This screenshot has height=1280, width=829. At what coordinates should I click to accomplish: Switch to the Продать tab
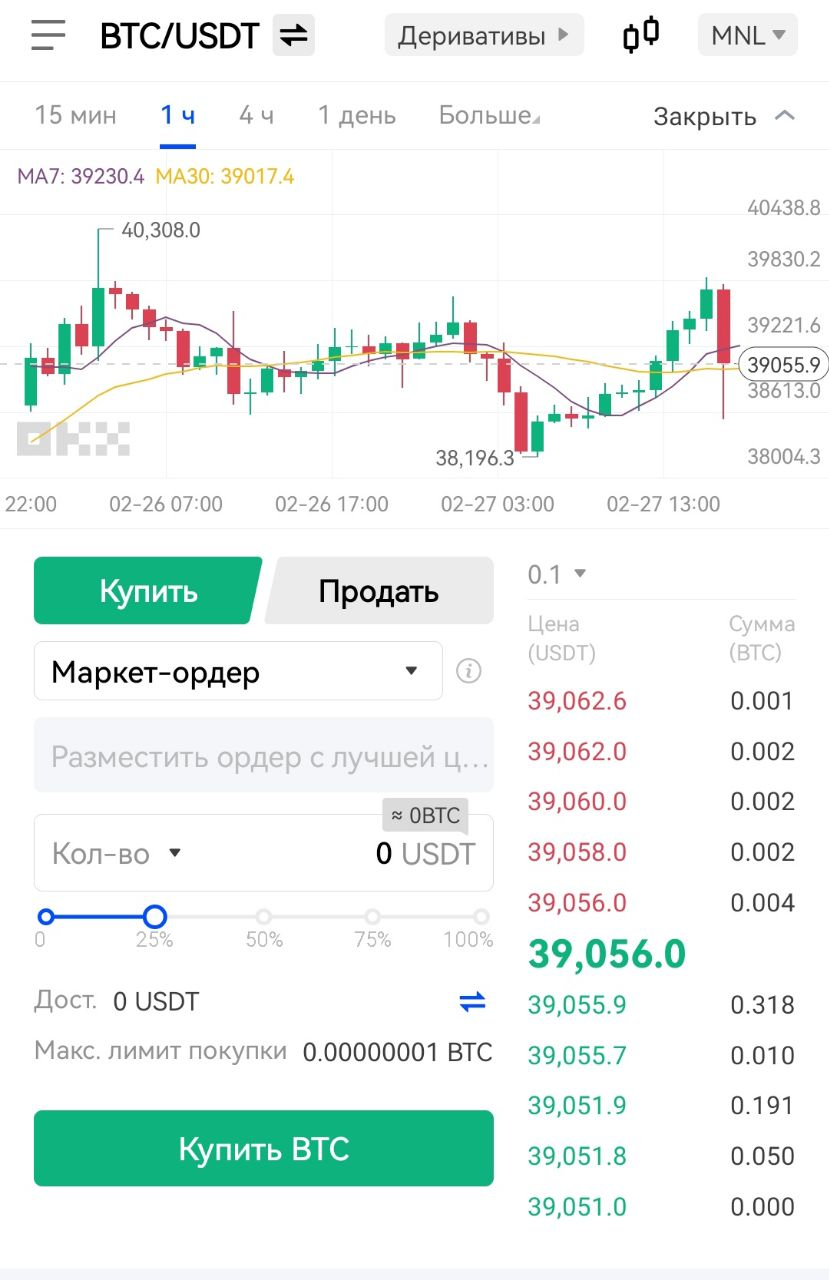click(379, 591)
